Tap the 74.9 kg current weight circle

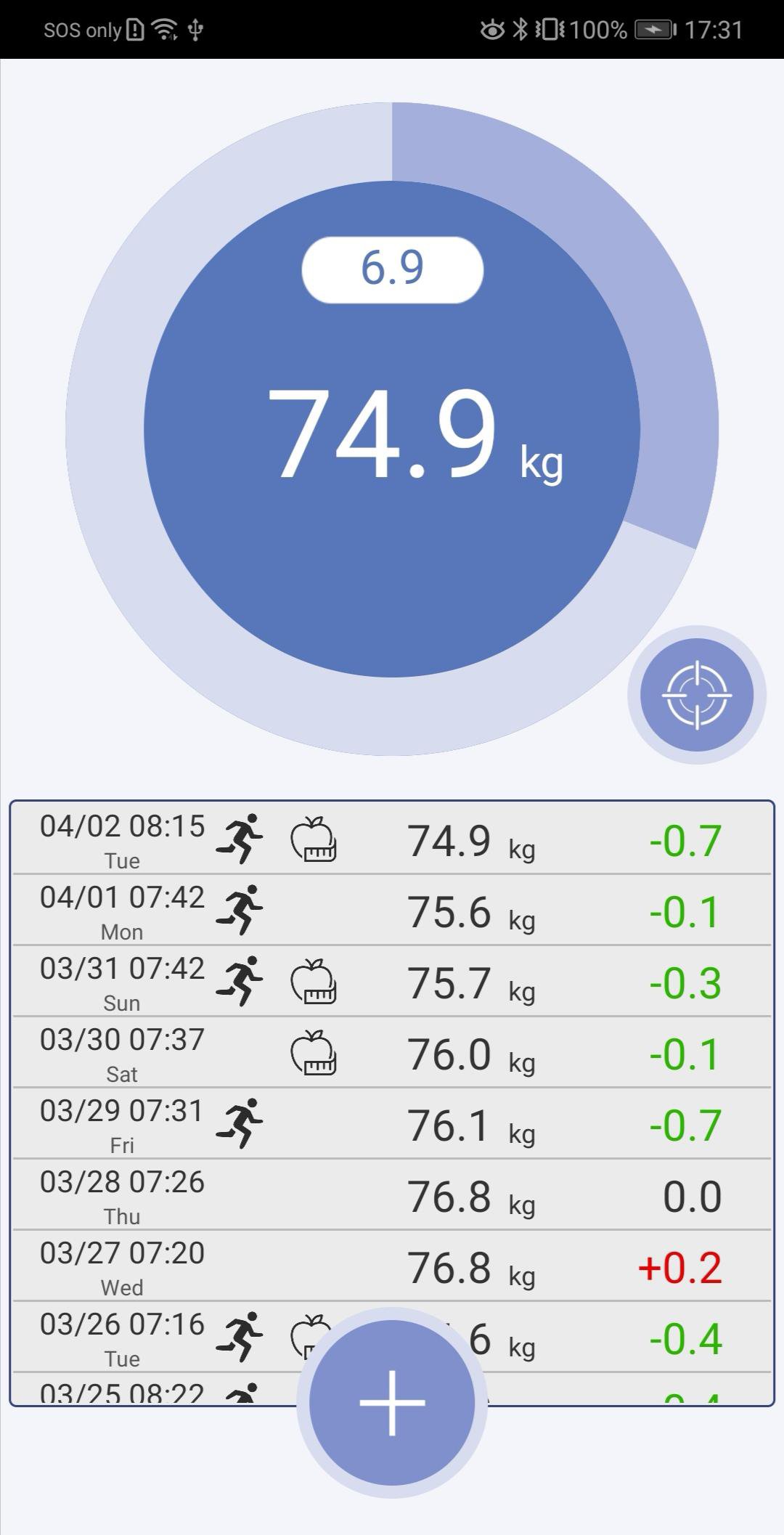(x=392, y=430)
